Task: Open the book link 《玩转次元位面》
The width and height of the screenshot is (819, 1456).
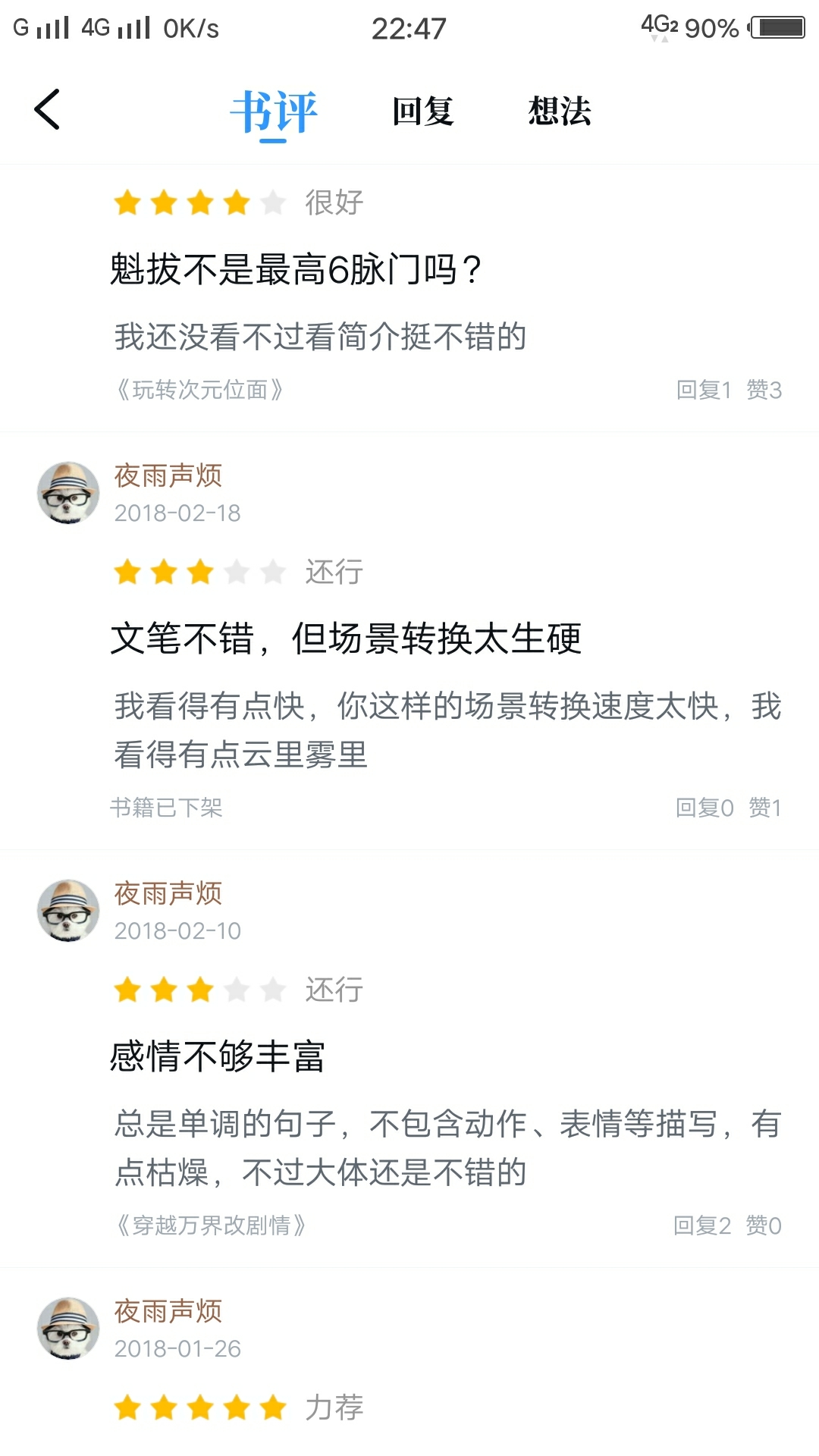Action: coord(199,390)
